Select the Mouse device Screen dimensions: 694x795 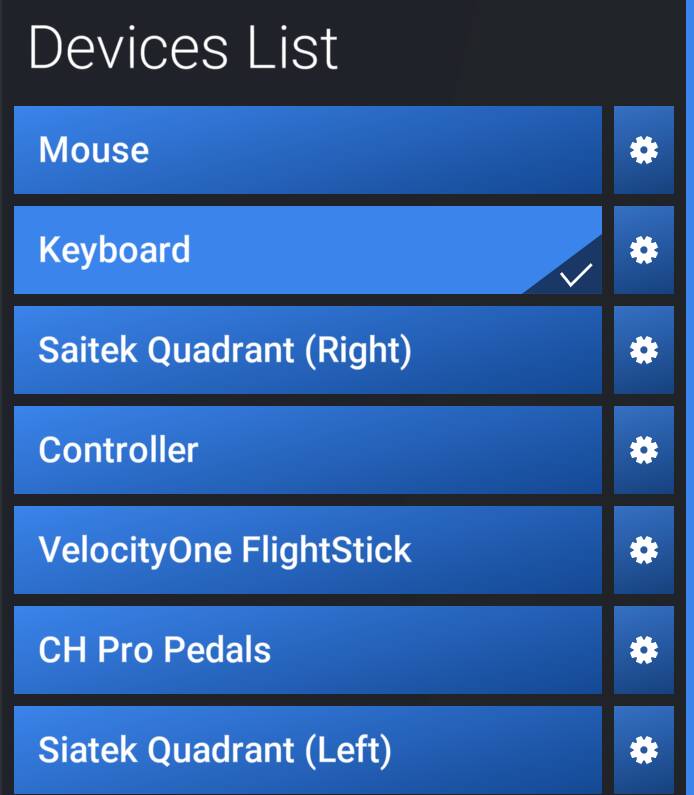(x=307, y=150)
